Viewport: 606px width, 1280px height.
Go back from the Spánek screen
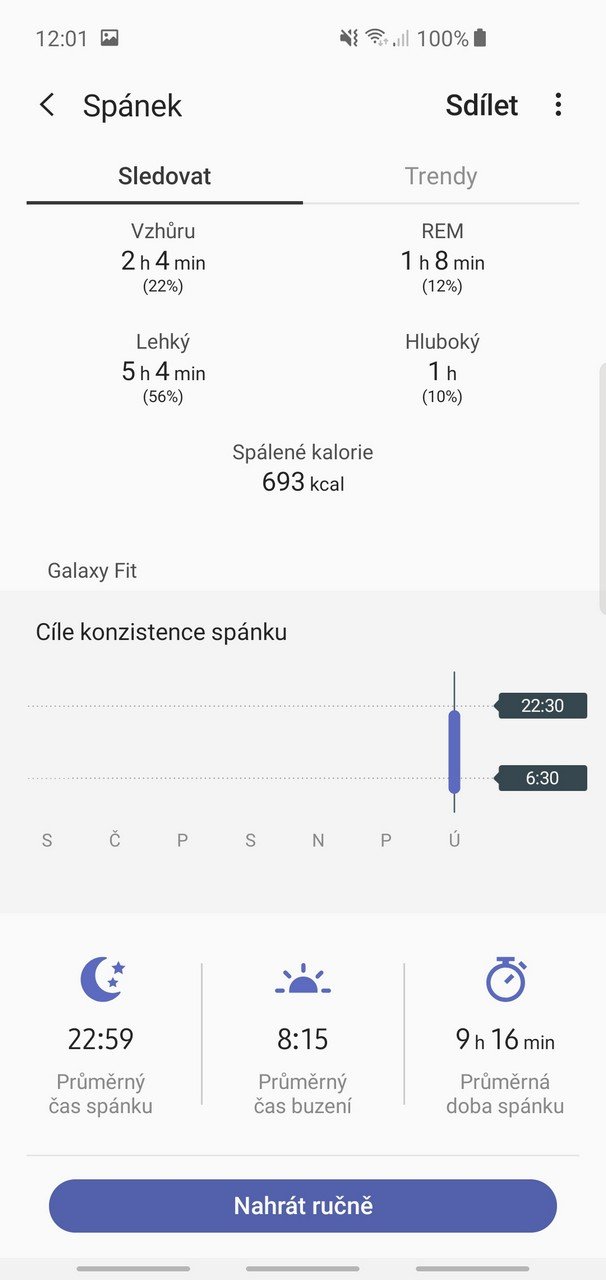(47, 105)
